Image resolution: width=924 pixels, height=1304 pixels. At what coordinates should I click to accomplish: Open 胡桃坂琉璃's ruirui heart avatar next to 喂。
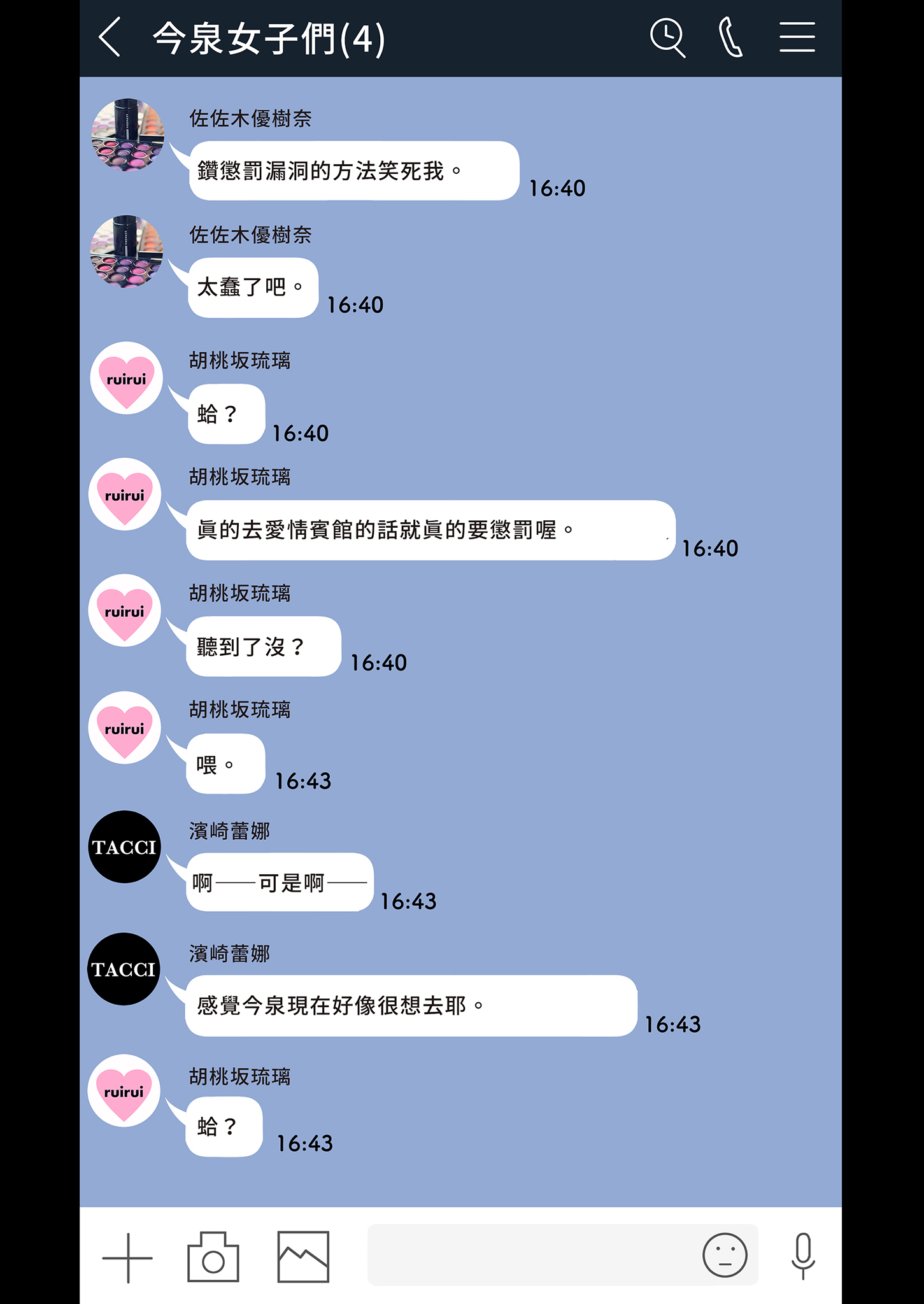tap(125, 728)
